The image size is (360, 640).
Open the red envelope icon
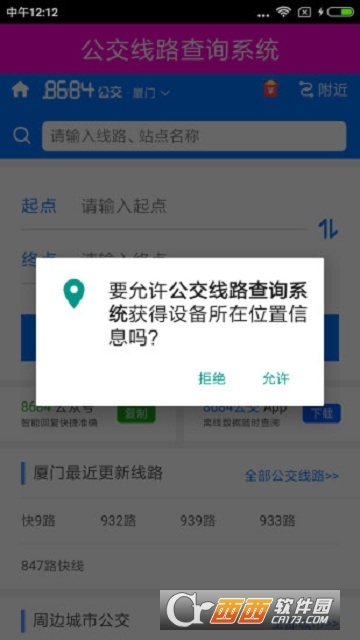pos(270,89)
